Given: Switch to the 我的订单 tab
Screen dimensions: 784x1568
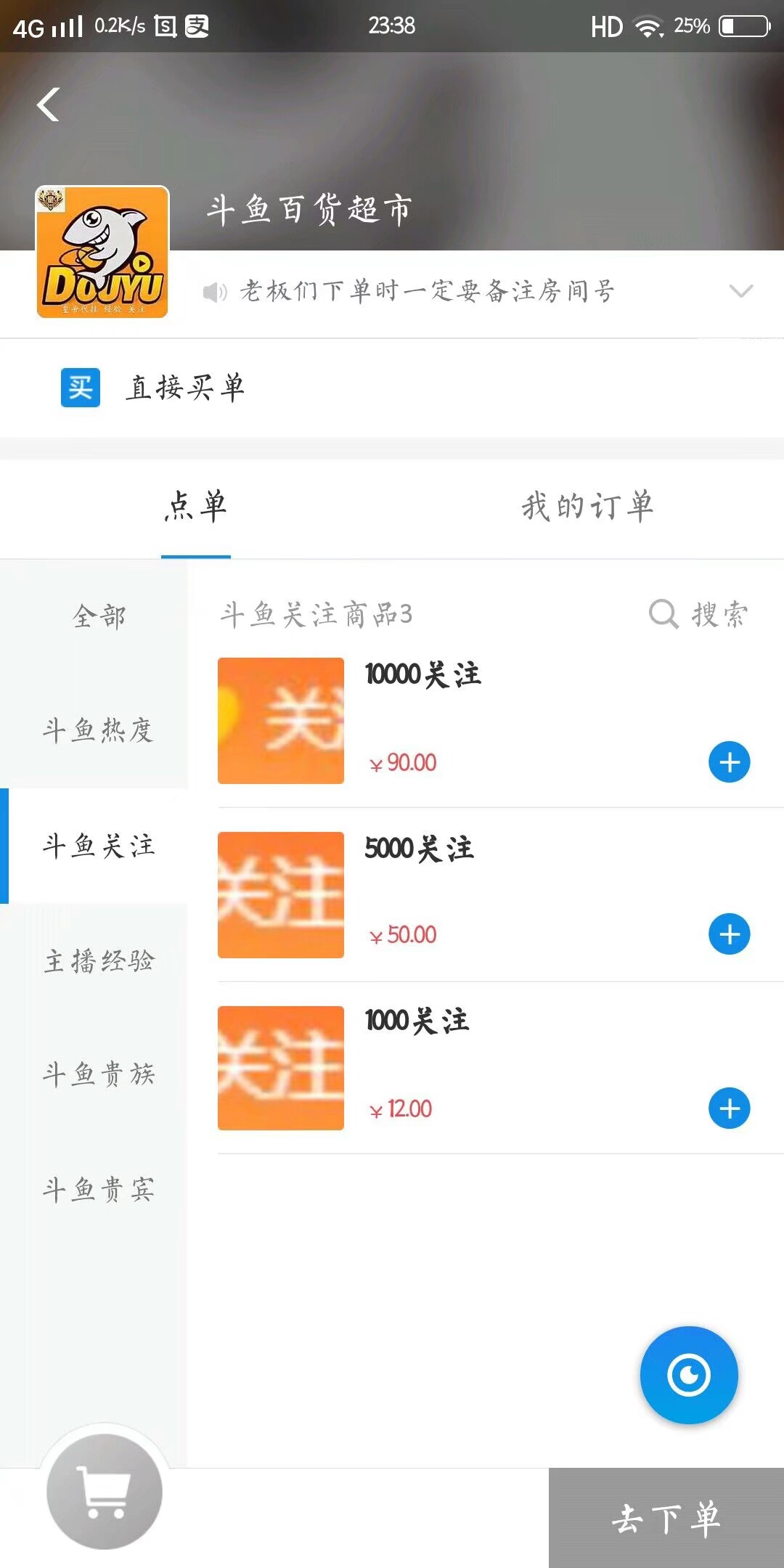Looking at the screenshot, I should tap(587, 507).
